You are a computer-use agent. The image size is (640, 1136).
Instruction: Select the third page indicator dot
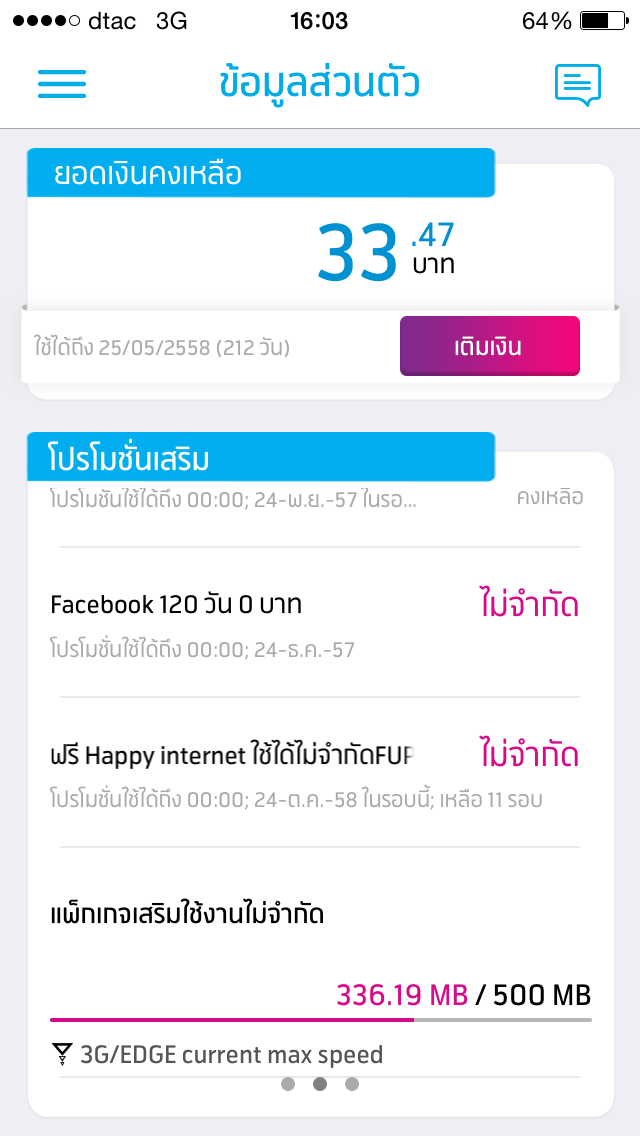(x=352, y=1084)
